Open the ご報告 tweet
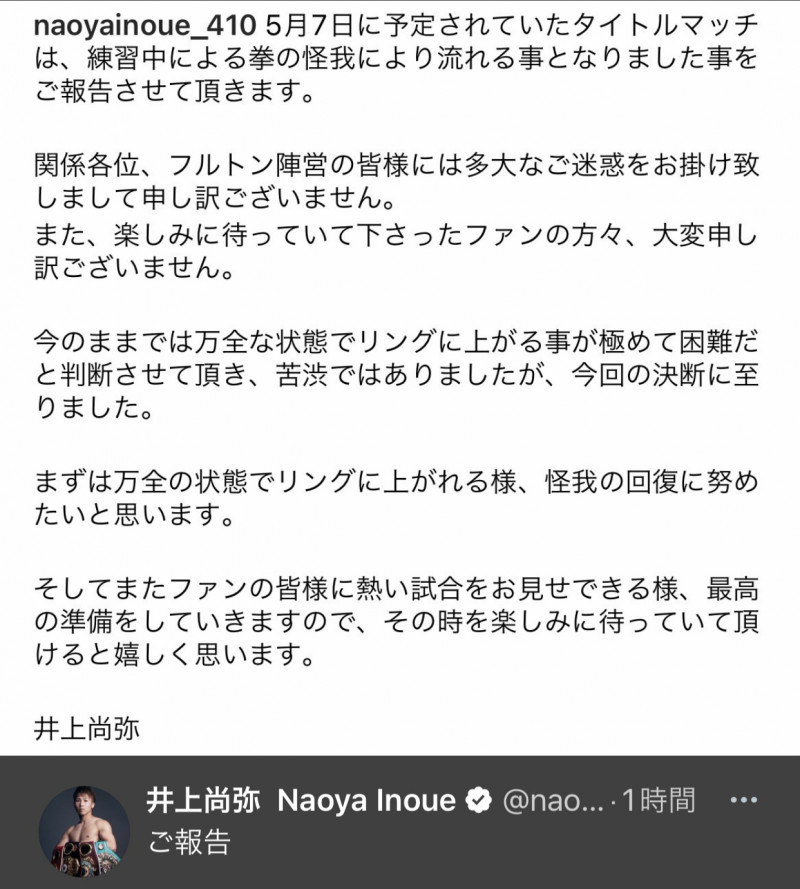The height and width of the screenshot is (889, 800). pyautogui.click(x=189, y=842)
